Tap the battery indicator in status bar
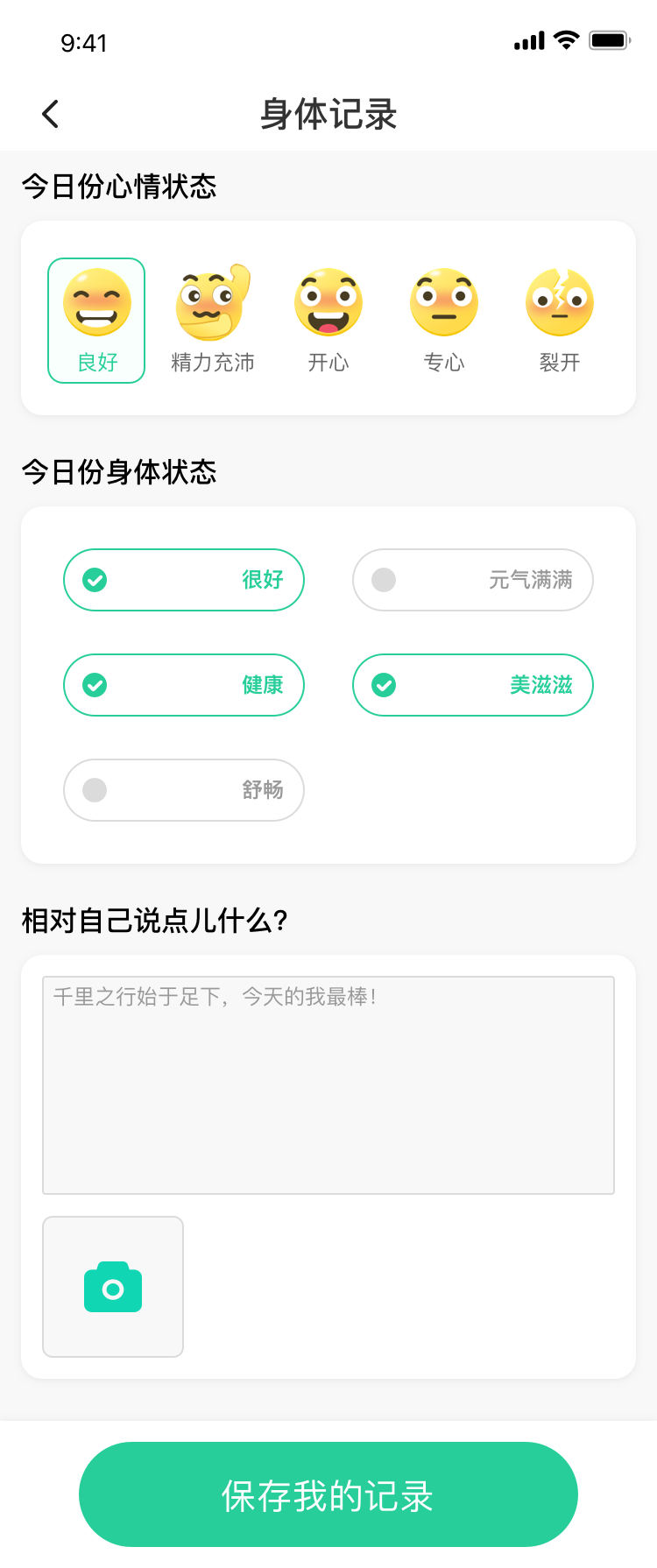The height and width of the screenshot is (1568, 657). [x=608, y=39]
